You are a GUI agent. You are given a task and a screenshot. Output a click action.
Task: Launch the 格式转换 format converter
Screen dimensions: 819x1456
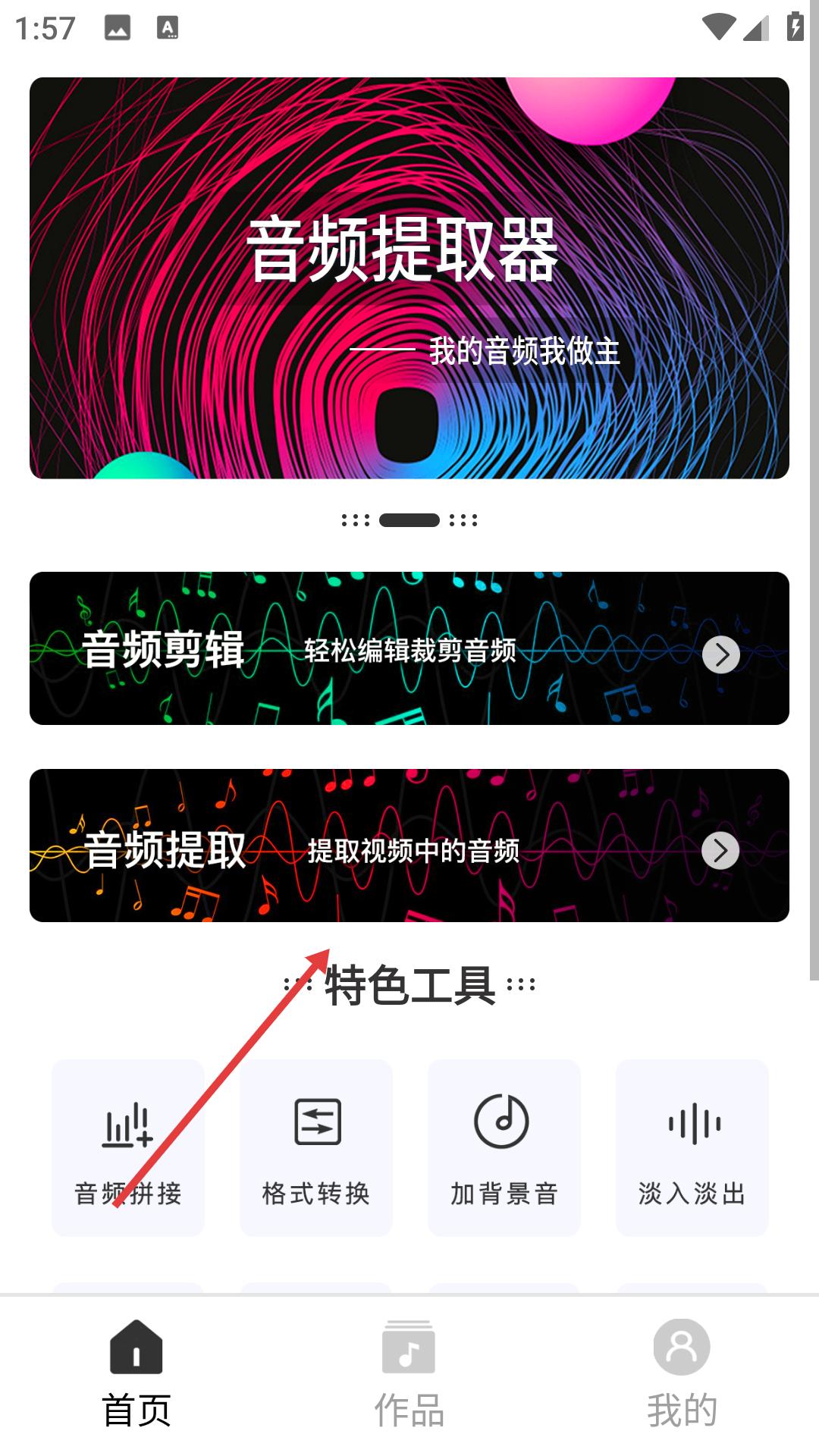point(316,1147)
